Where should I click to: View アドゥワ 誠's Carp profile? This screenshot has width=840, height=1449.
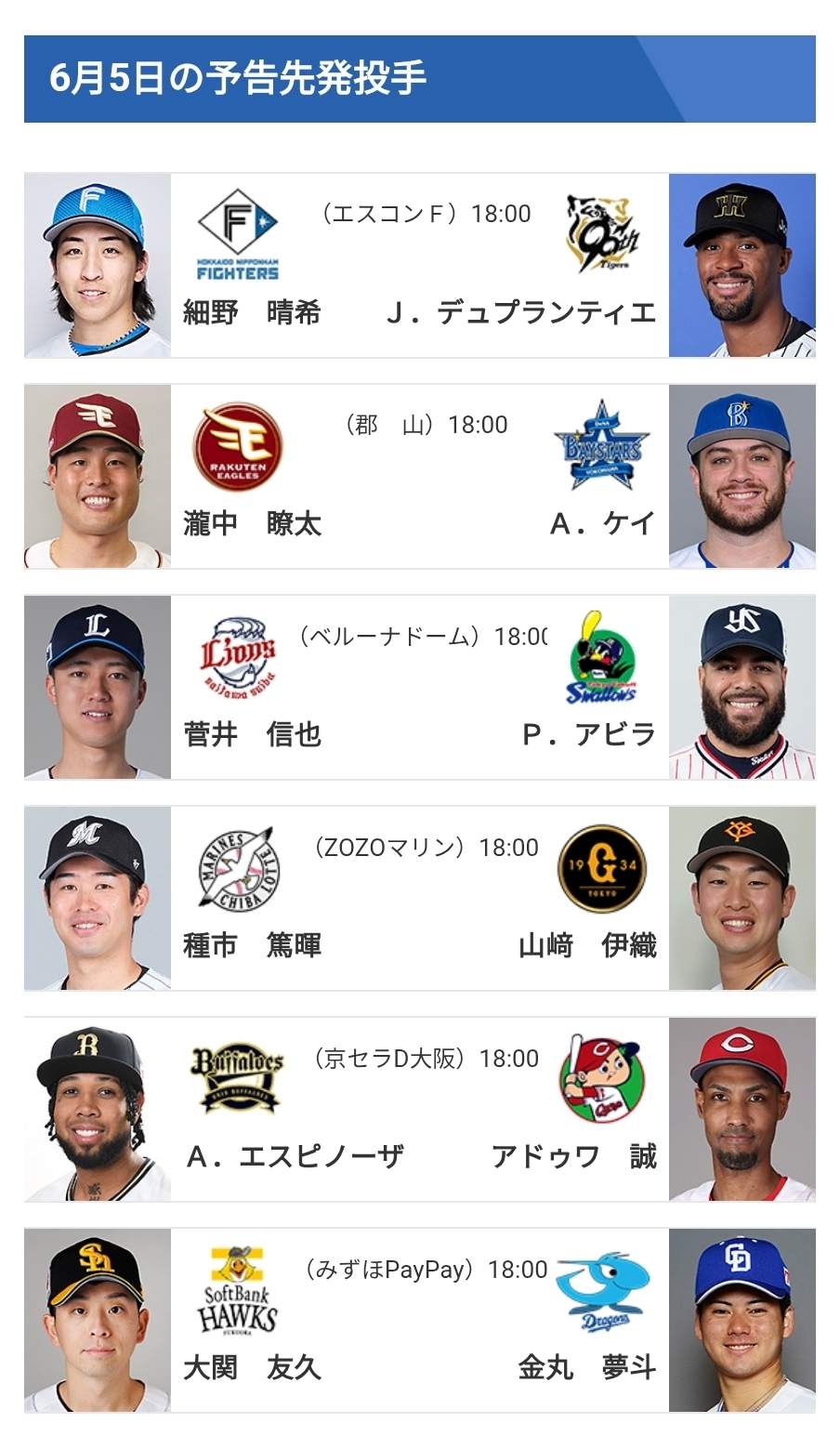click(x=742, y=1110)
